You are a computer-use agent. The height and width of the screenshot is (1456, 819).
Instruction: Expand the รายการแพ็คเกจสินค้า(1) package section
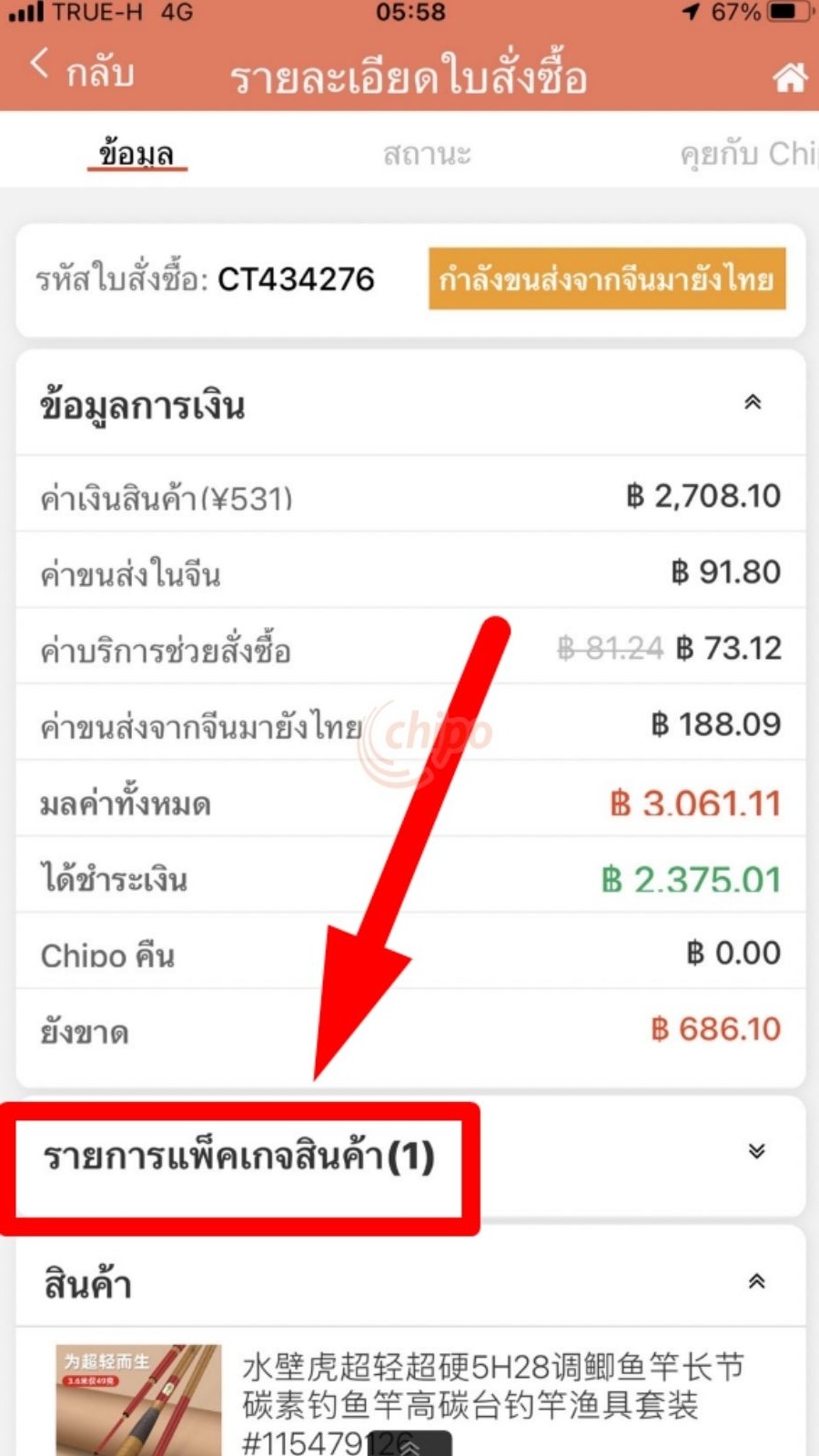(x=753, y=1151)
